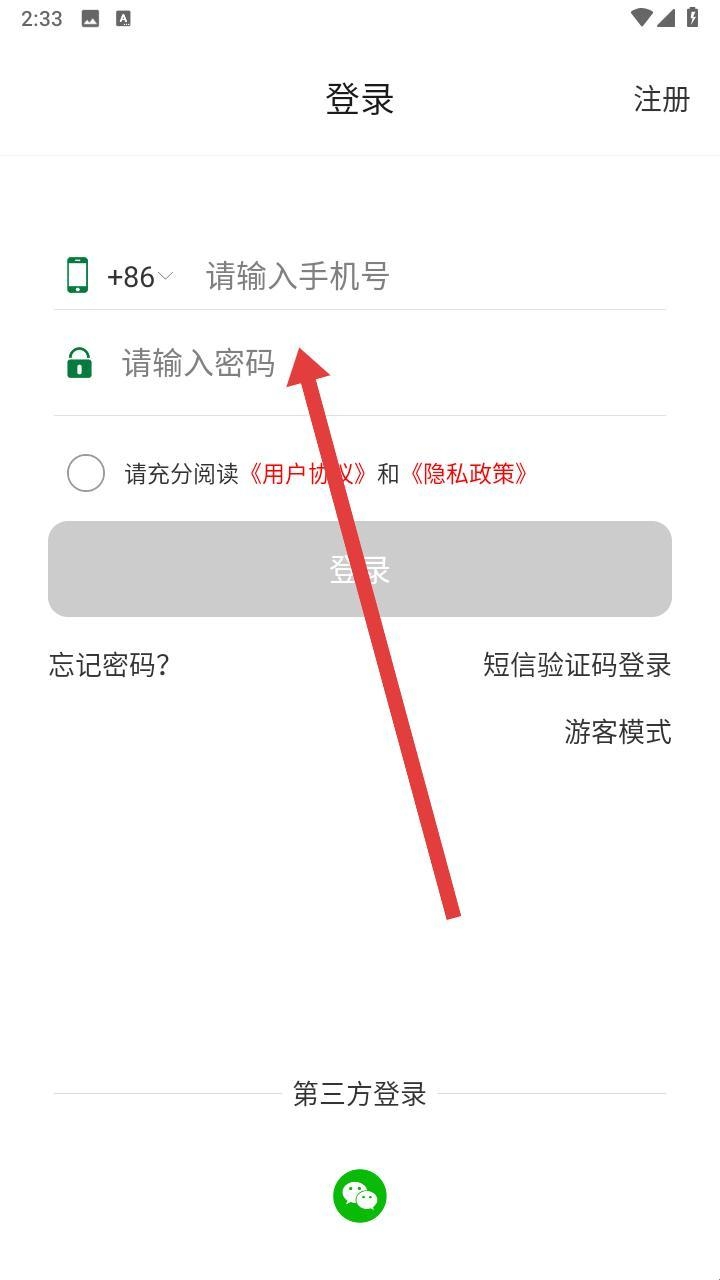Switch to 短信验证码登录
The width and height of the screenshot is (720, 1280).
tap(577, 665)
